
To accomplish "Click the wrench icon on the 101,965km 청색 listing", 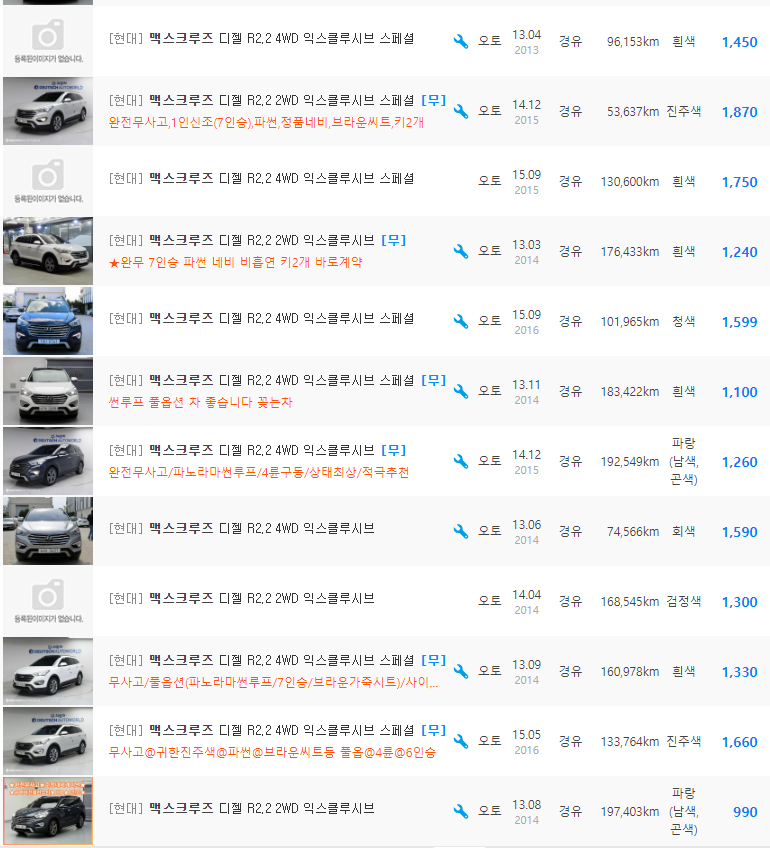I will click(460, 322).
